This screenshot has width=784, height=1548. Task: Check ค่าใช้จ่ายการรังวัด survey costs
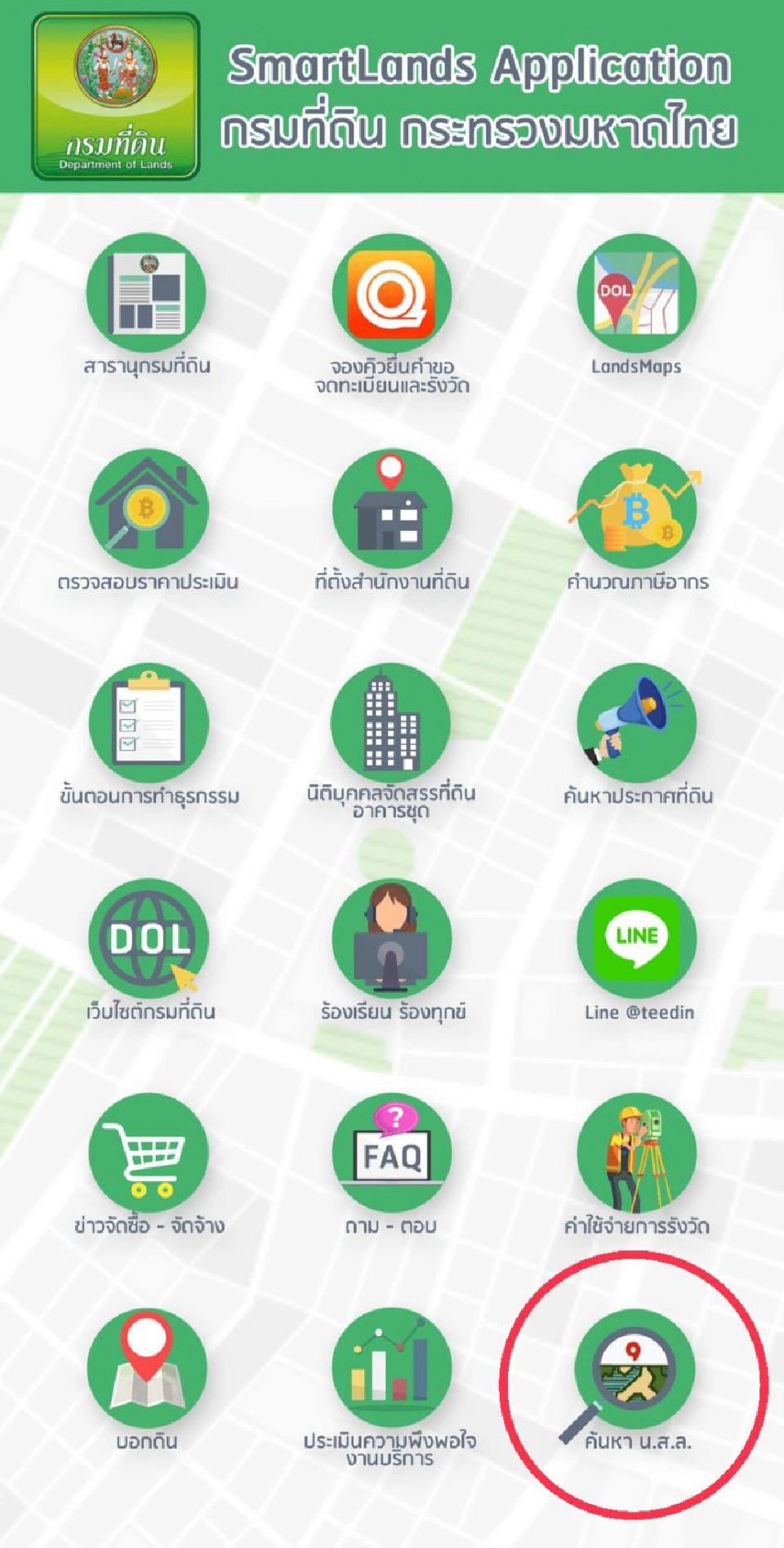637,1153
